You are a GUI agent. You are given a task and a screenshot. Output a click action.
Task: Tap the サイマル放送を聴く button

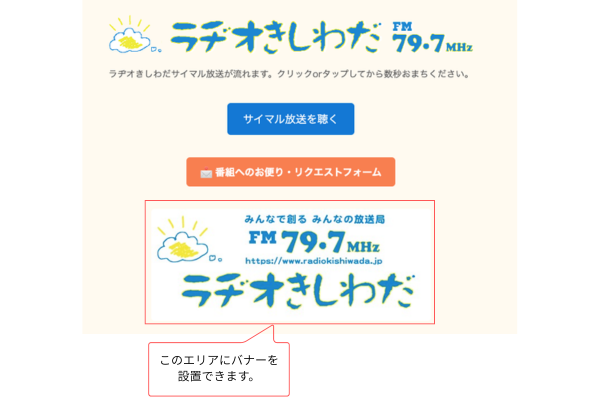tap(290, 119)
